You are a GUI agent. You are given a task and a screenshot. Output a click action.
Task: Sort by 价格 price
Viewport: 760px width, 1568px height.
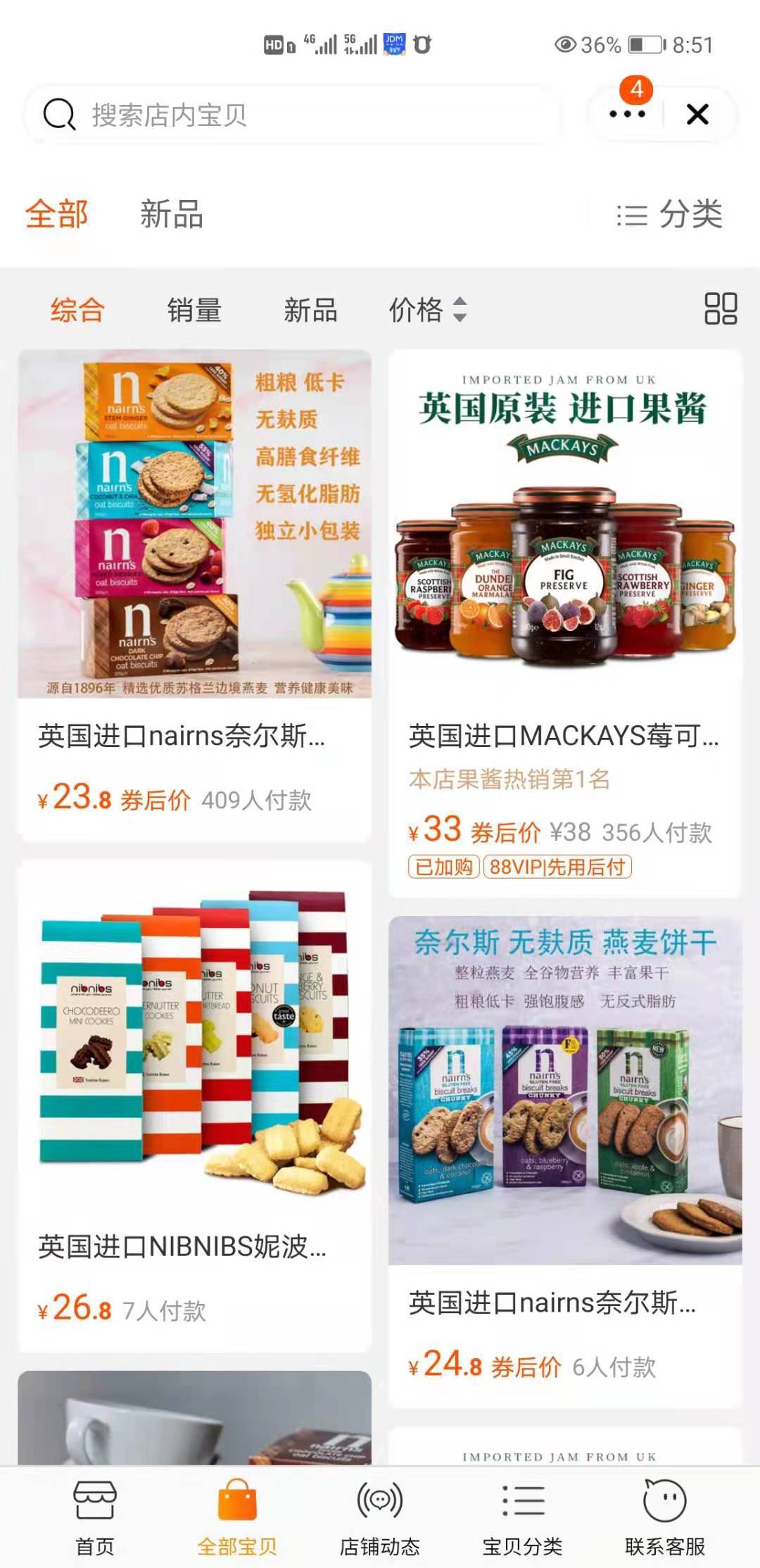click(427, 310)
